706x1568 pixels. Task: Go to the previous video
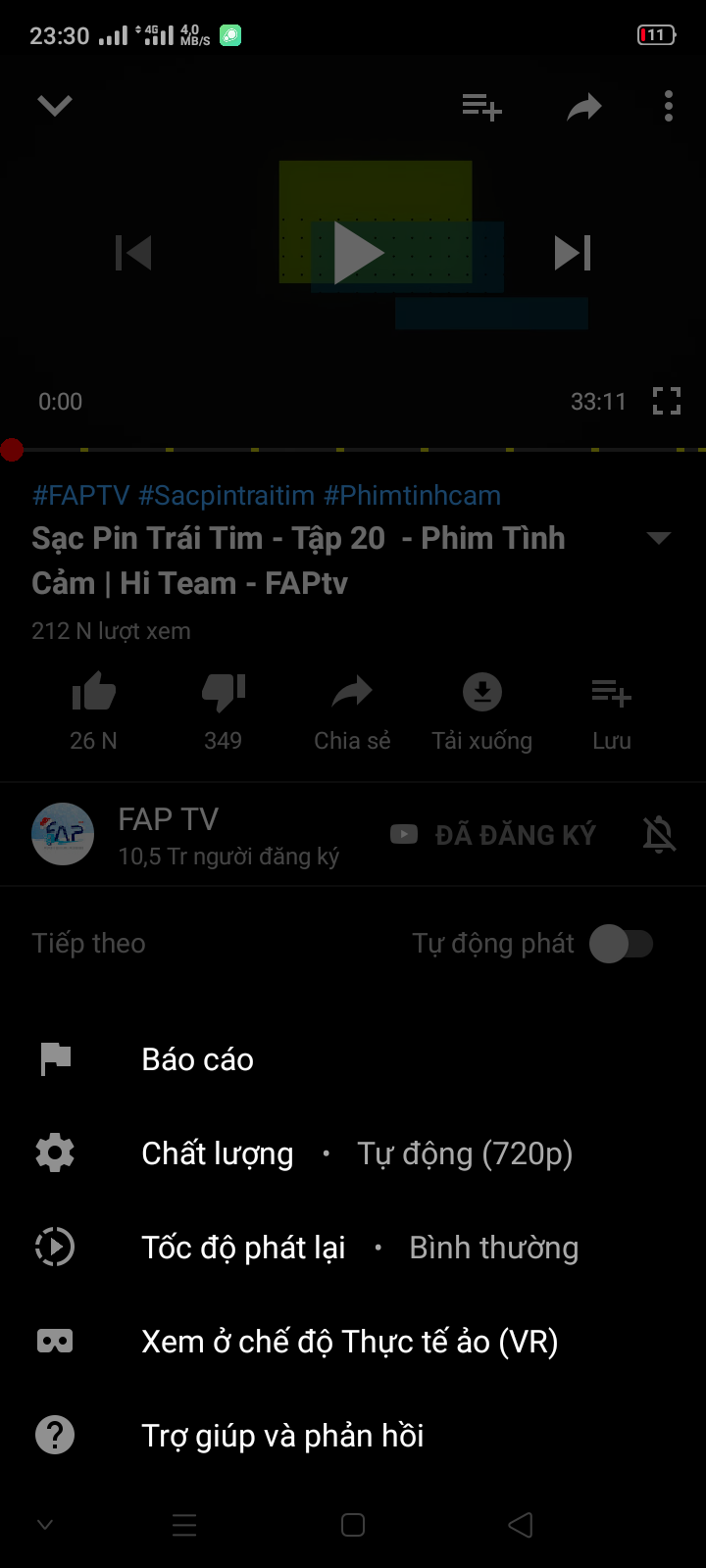[x=133, y=253]
